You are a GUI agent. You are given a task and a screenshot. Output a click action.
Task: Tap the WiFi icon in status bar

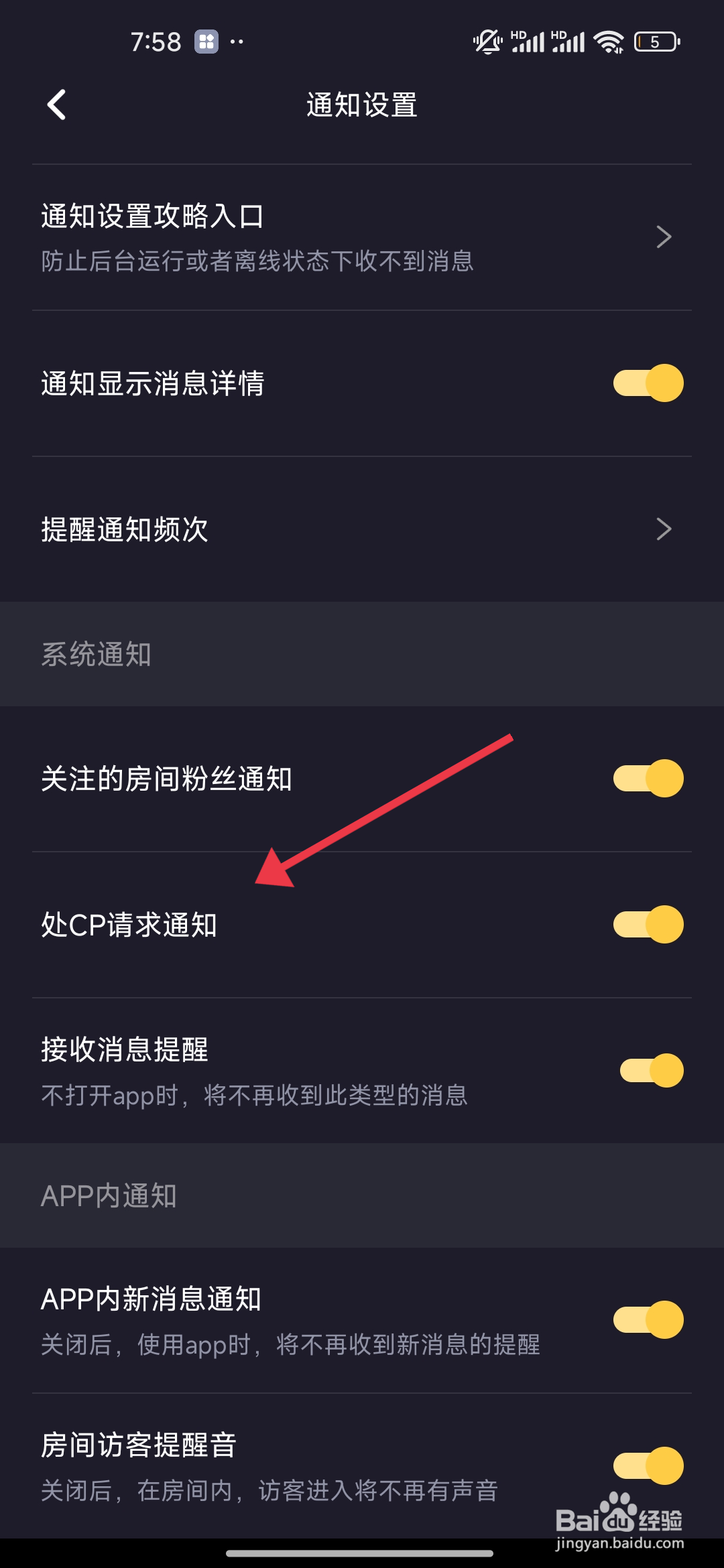[609, 42]
